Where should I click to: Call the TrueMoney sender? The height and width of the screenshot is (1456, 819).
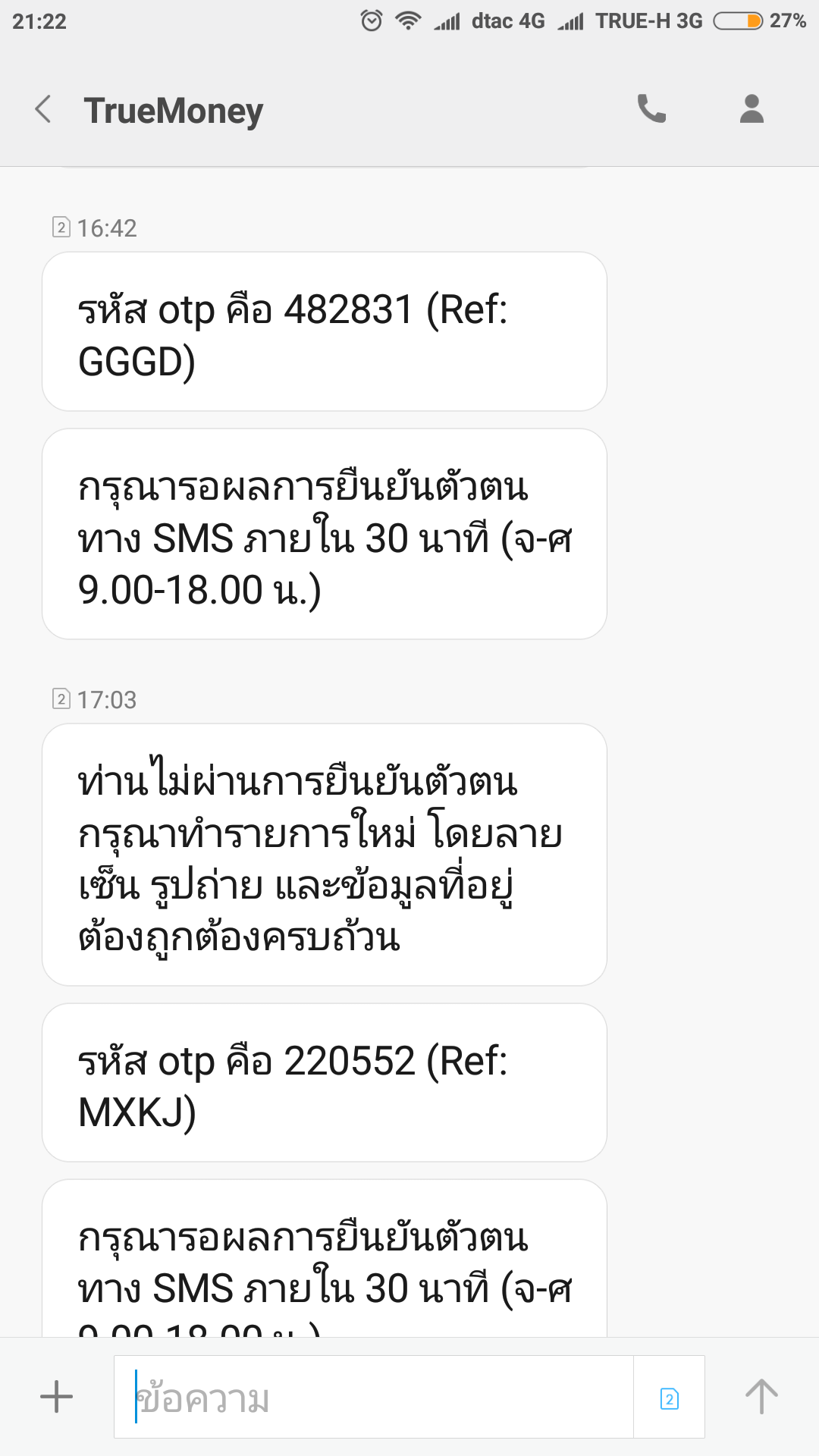[x=651, y=109]
